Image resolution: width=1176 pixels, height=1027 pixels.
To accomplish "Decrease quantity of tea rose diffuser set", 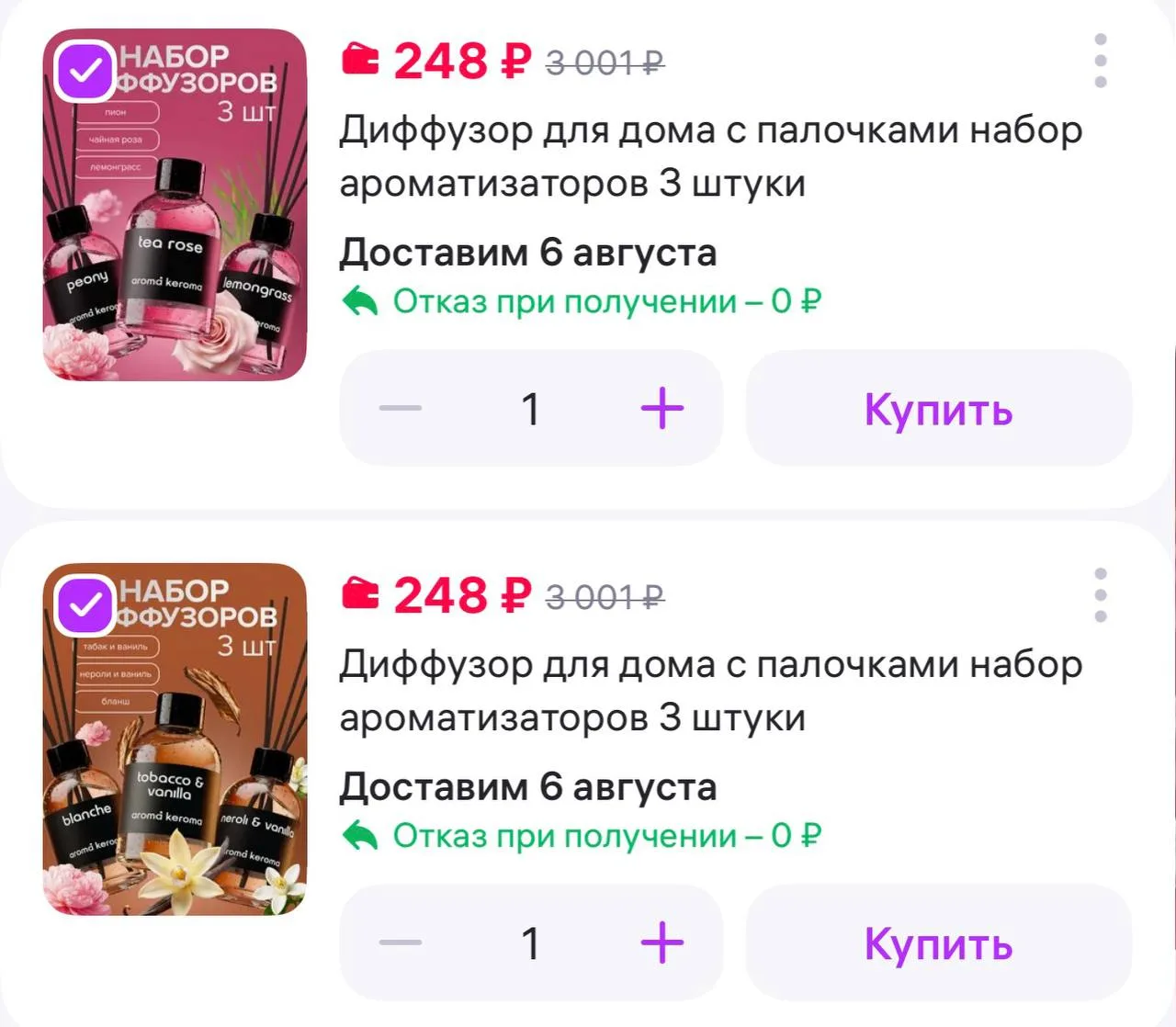I will [x=401, y=408].
